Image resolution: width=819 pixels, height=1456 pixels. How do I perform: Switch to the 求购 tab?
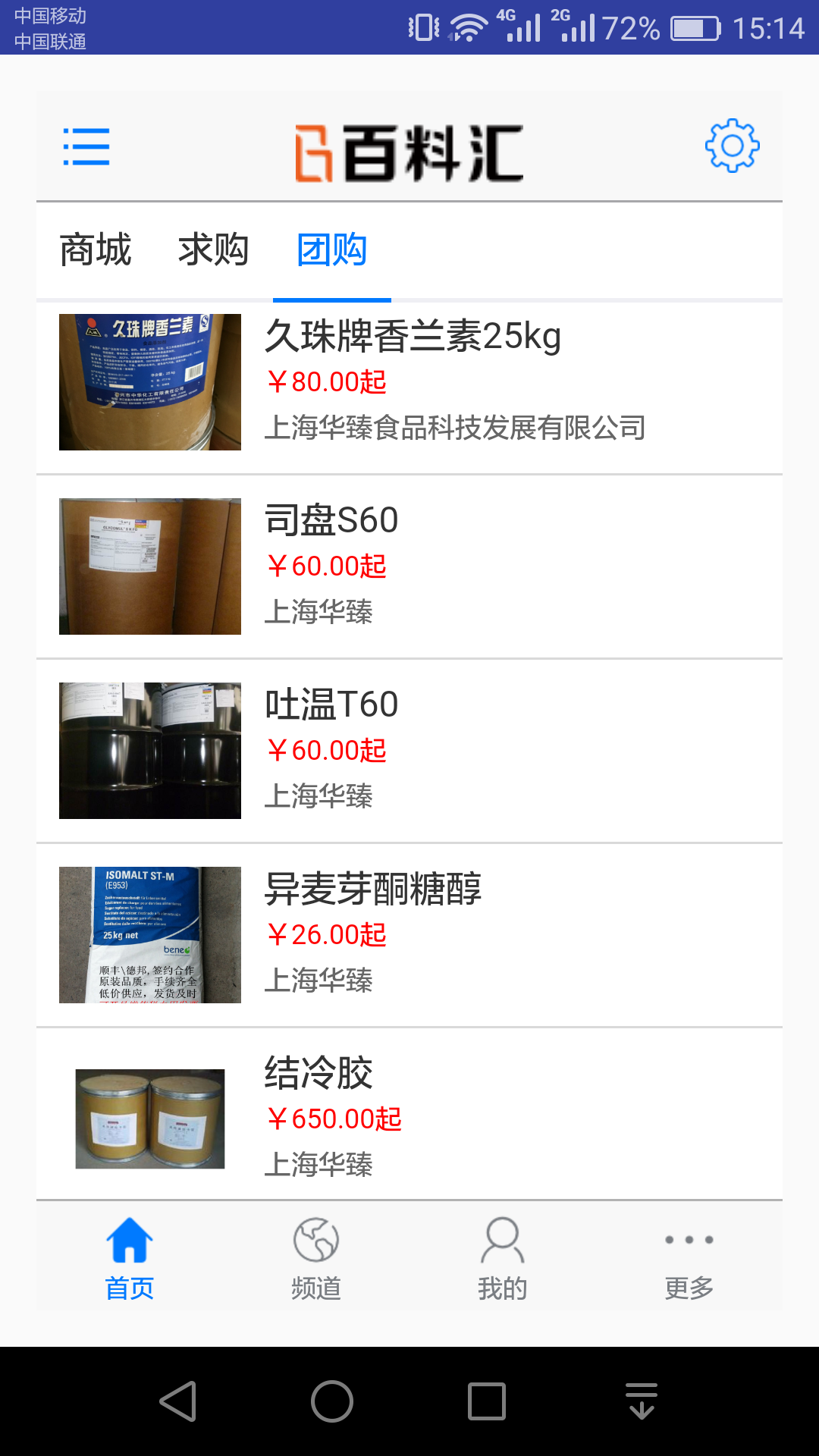tap(214, 250)
